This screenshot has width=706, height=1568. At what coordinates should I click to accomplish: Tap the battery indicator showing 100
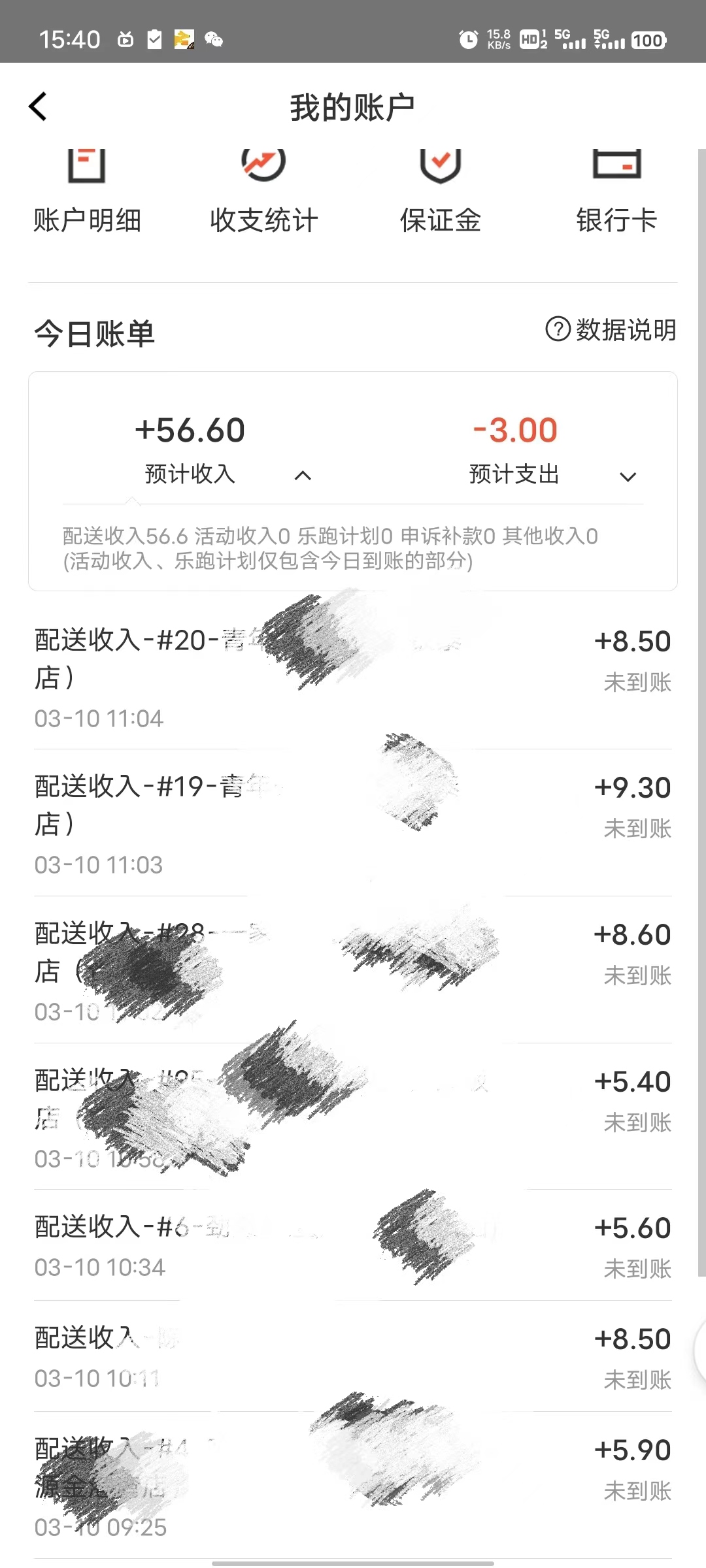click(647, 41)
